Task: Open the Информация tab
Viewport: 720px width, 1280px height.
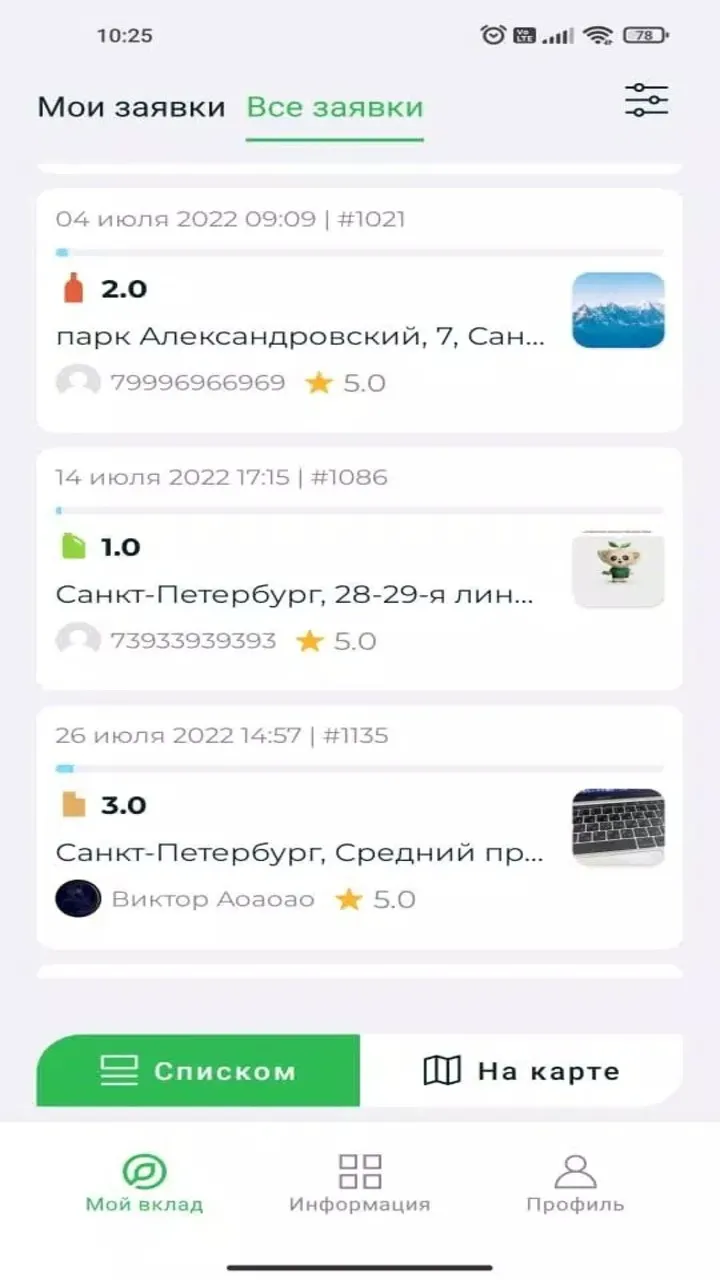Action: pos(360,1183)
